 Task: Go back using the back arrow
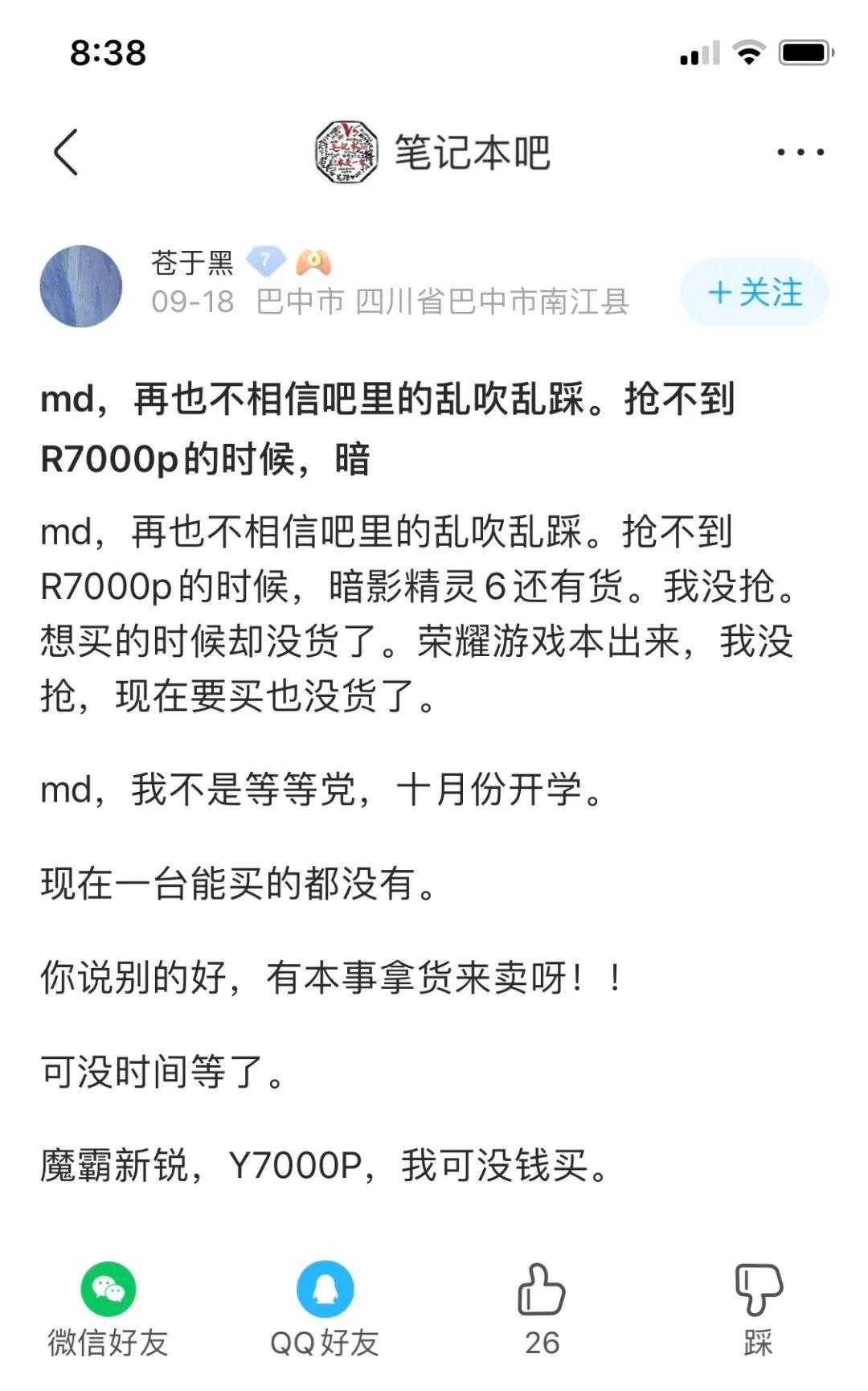pos(66,152)
